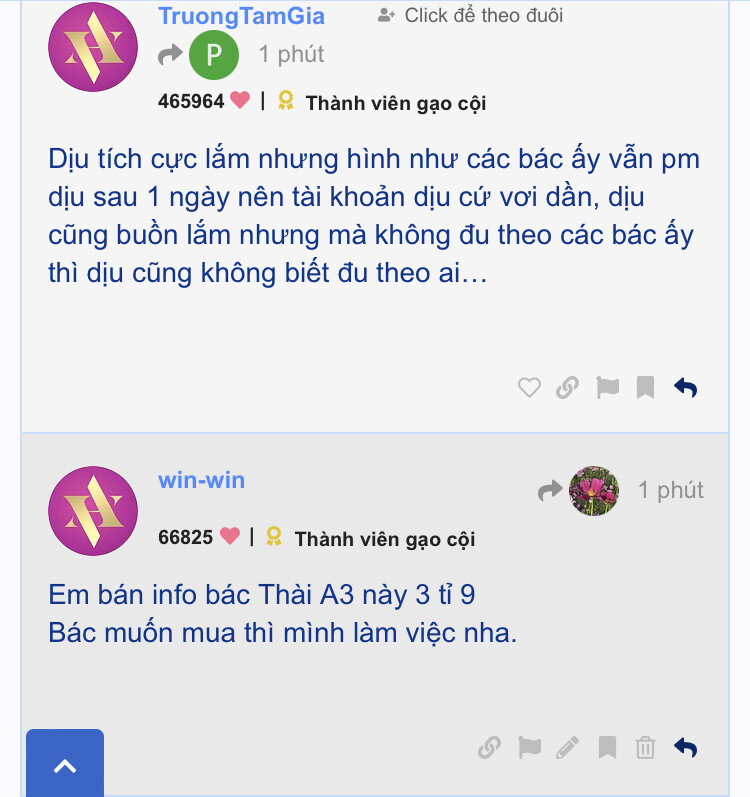Viewport: 750px width, 797px height.
Task: Like TruongTamGia's post
Action: point(529,388)
